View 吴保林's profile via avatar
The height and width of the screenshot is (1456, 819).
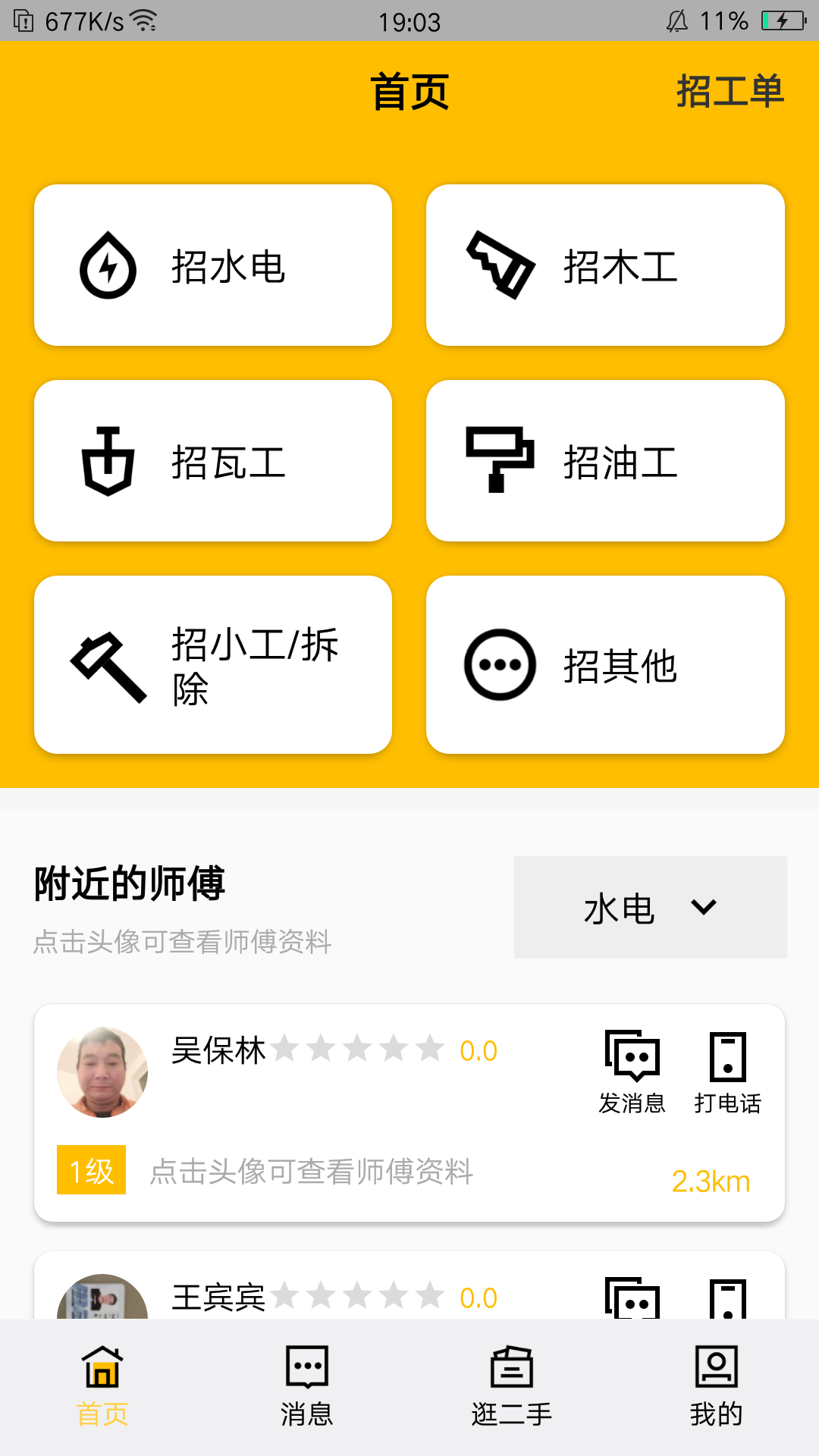[x=102, y=1072]
